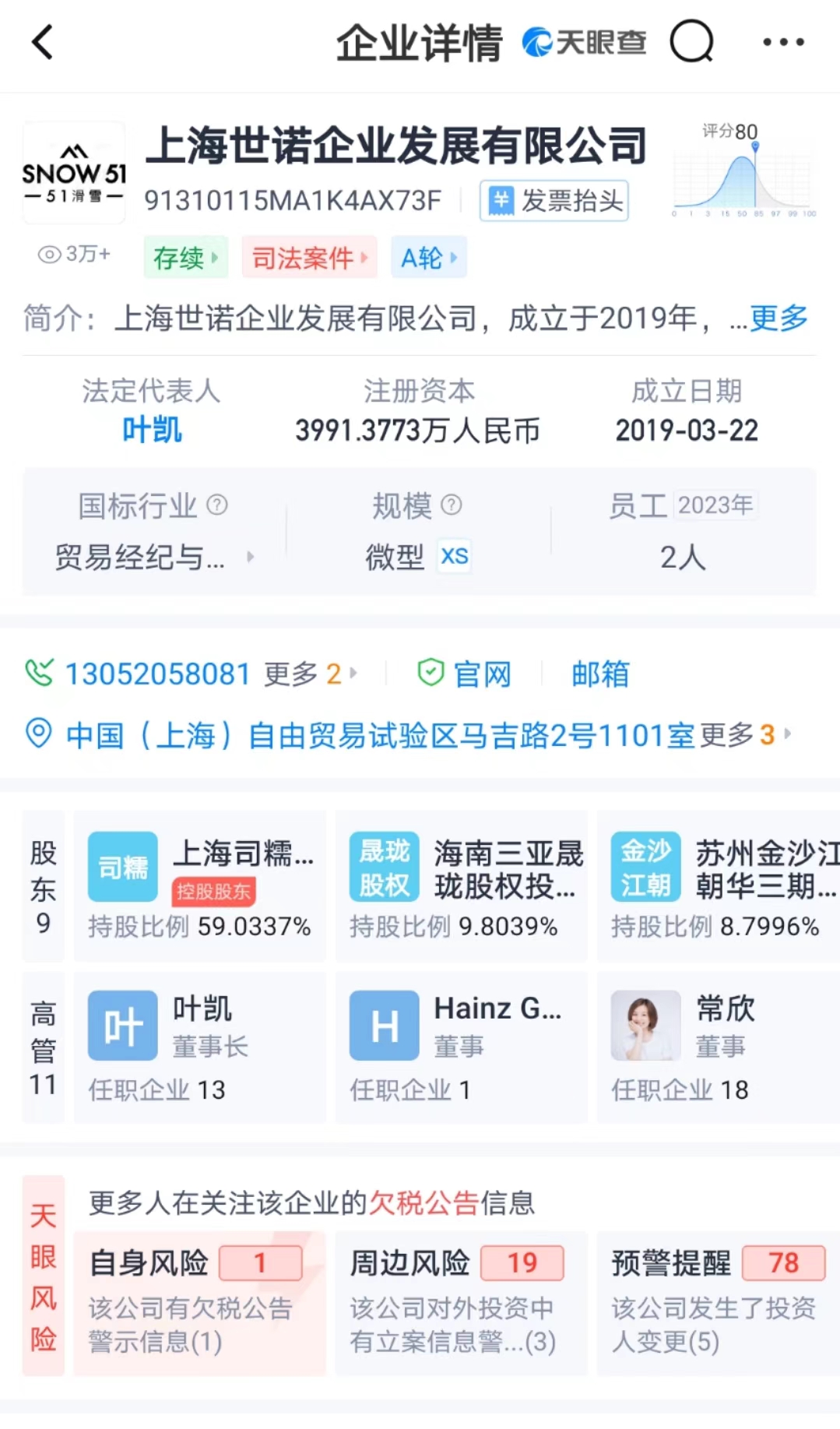Viewport: 840px width, 1429px height.
Task: Open legal representative 叶凯's profile link
Action: click(x=152, y=430)
